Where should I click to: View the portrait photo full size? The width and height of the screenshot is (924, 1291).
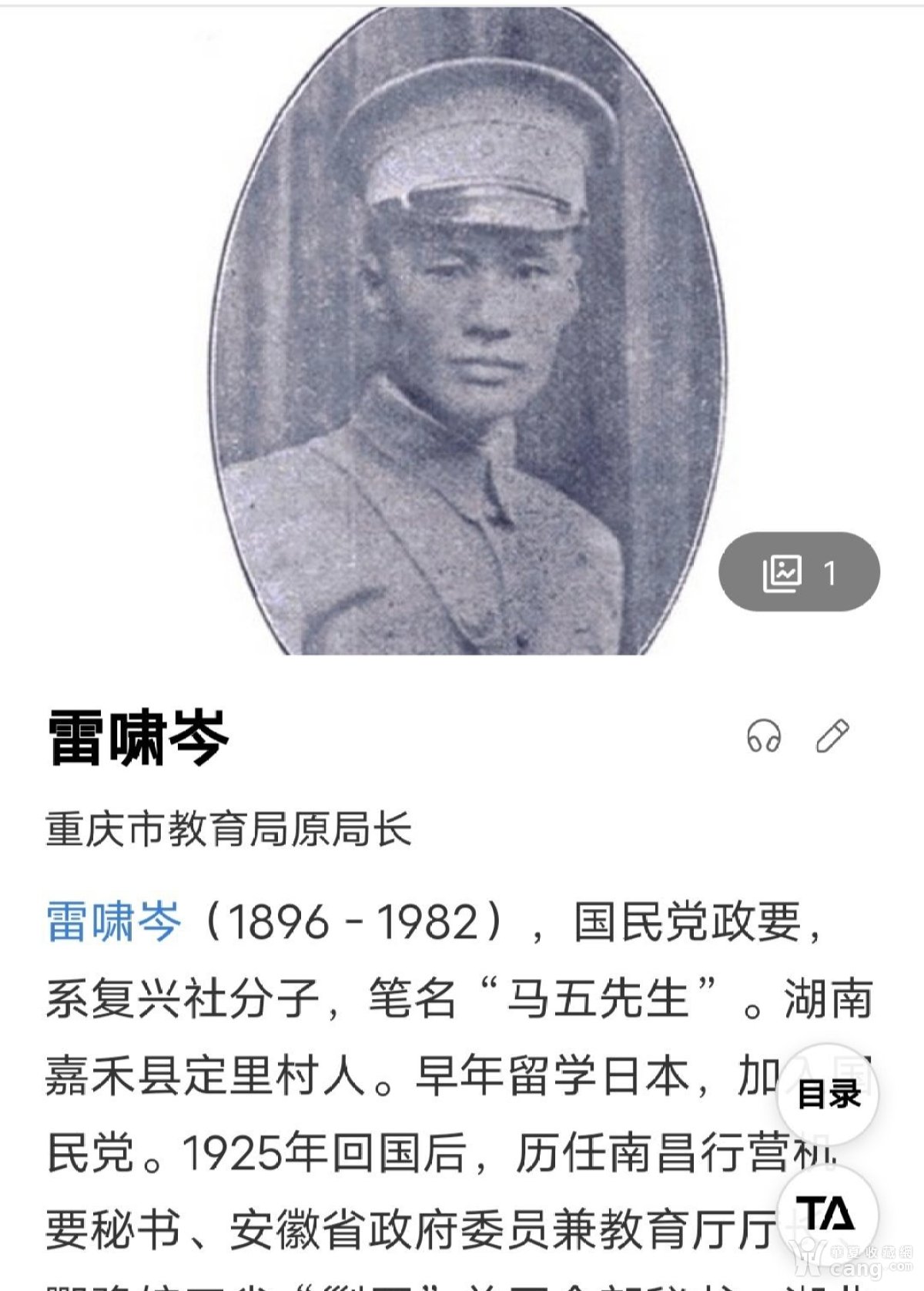(467, 331)
